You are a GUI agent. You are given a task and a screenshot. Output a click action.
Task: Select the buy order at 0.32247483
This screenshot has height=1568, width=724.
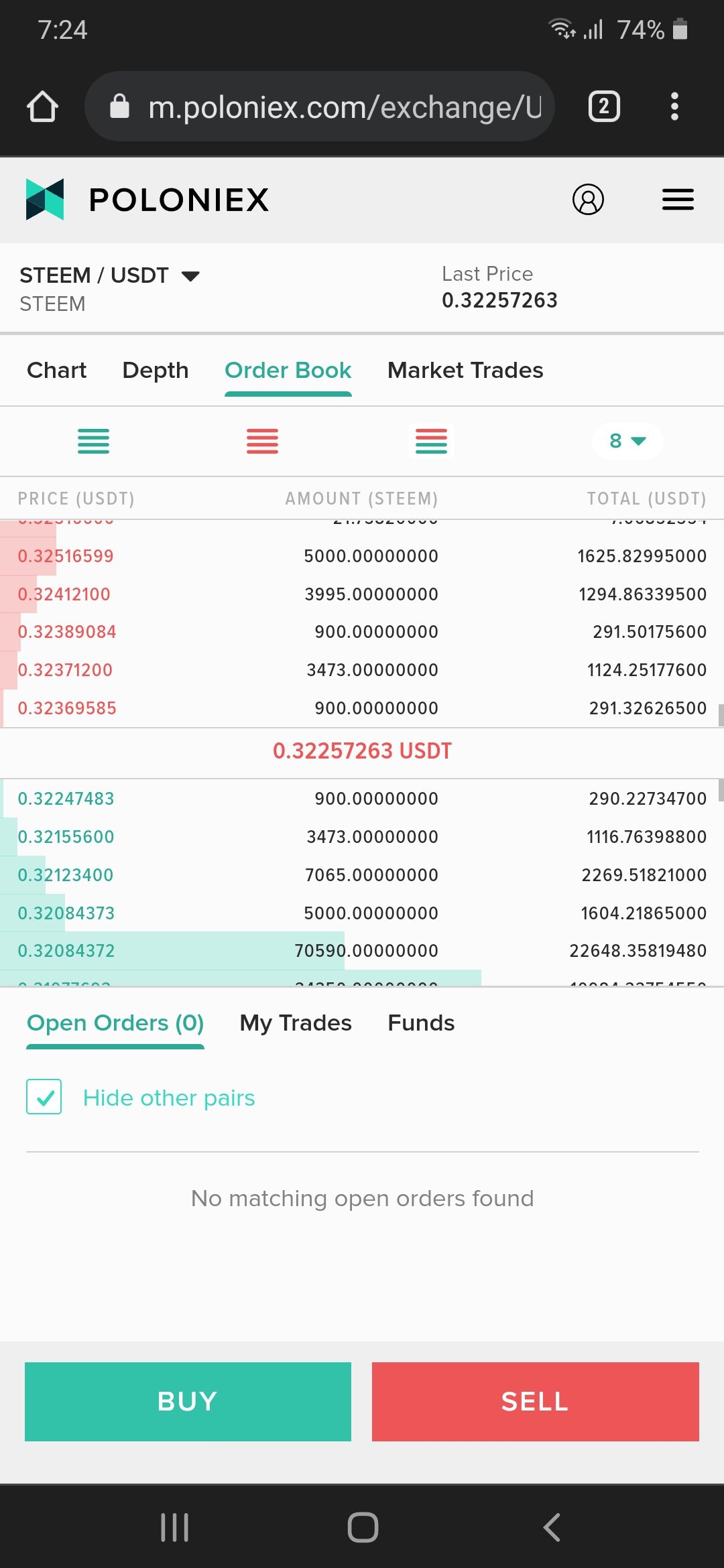point(362,799)
